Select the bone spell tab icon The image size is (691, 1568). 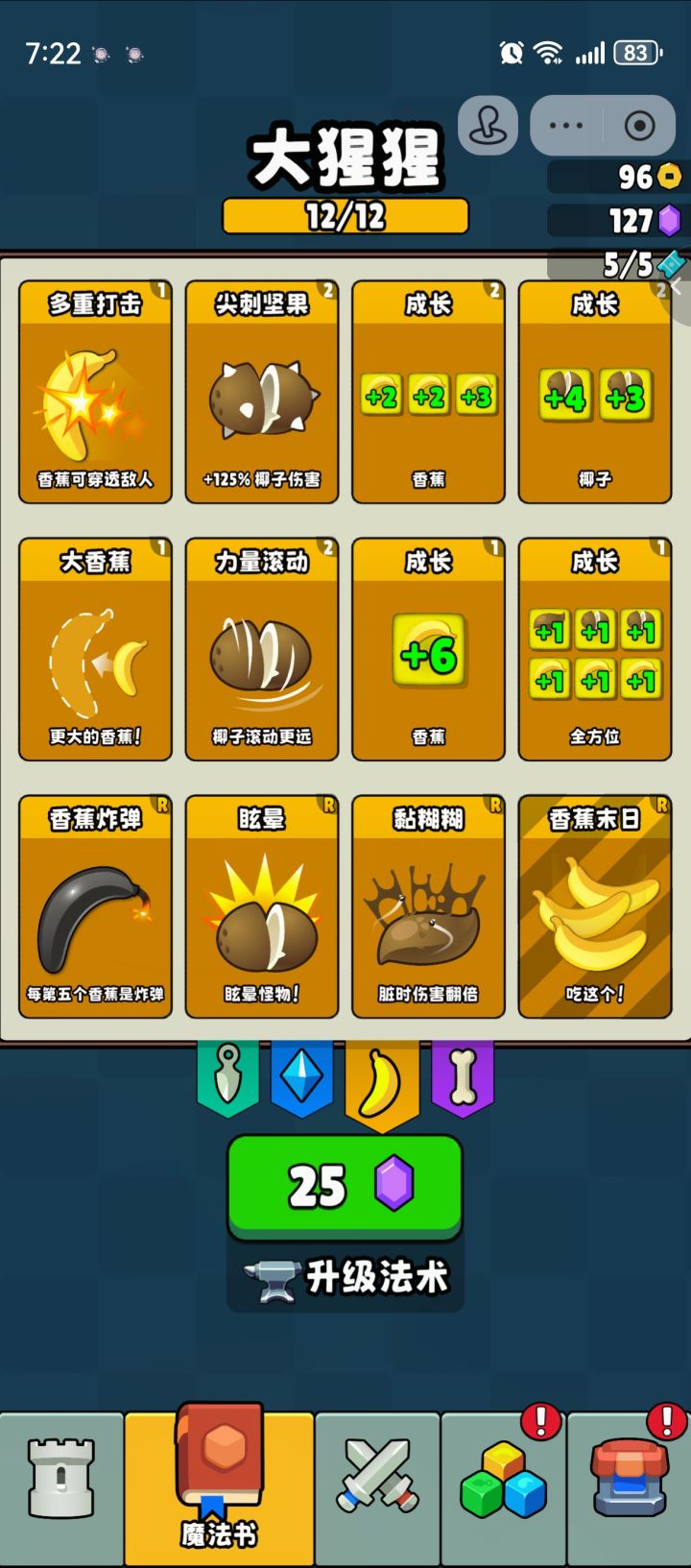pyautogui.click(x=464, y=1080)
